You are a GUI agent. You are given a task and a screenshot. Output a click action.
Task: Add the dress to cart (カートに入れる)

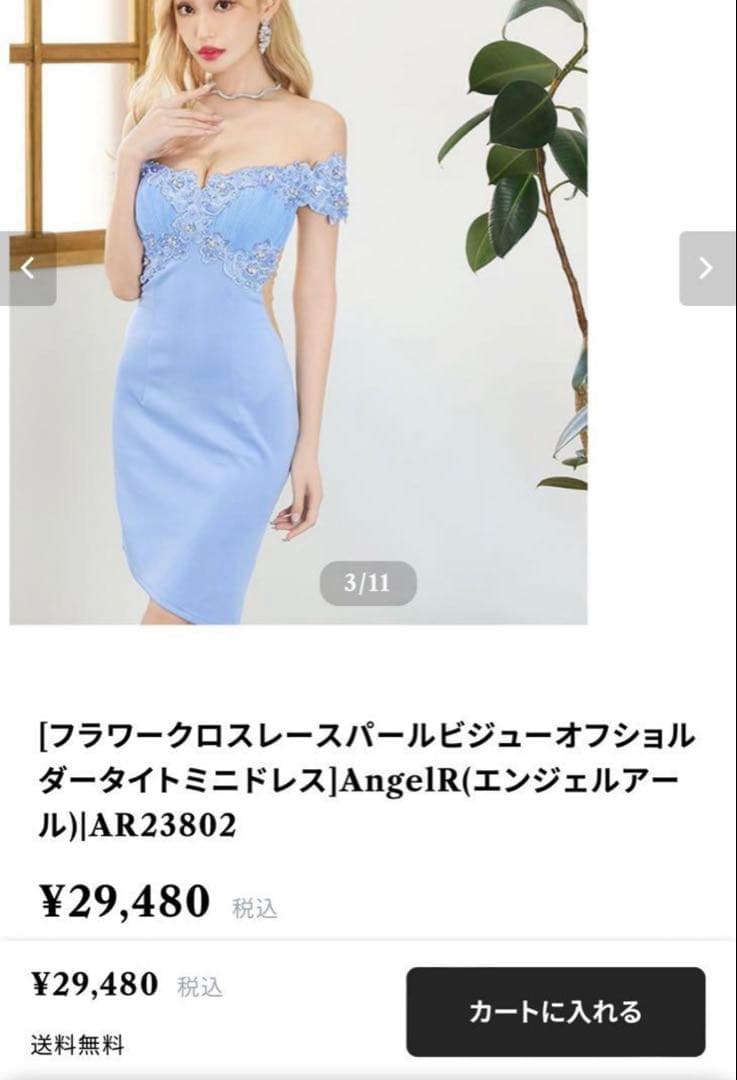555,1011
